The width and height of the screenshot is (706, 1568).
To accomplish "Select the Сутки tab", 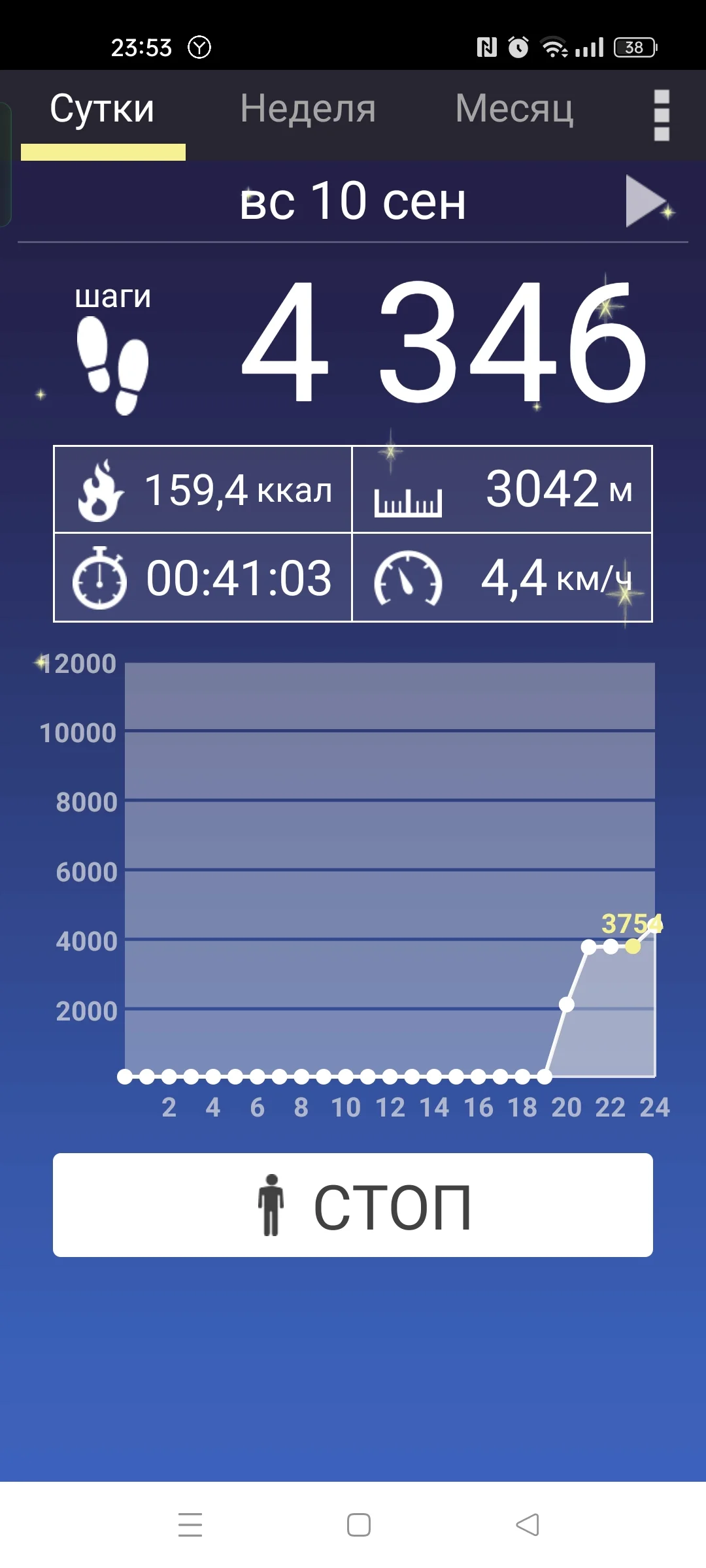I will 103,109.
